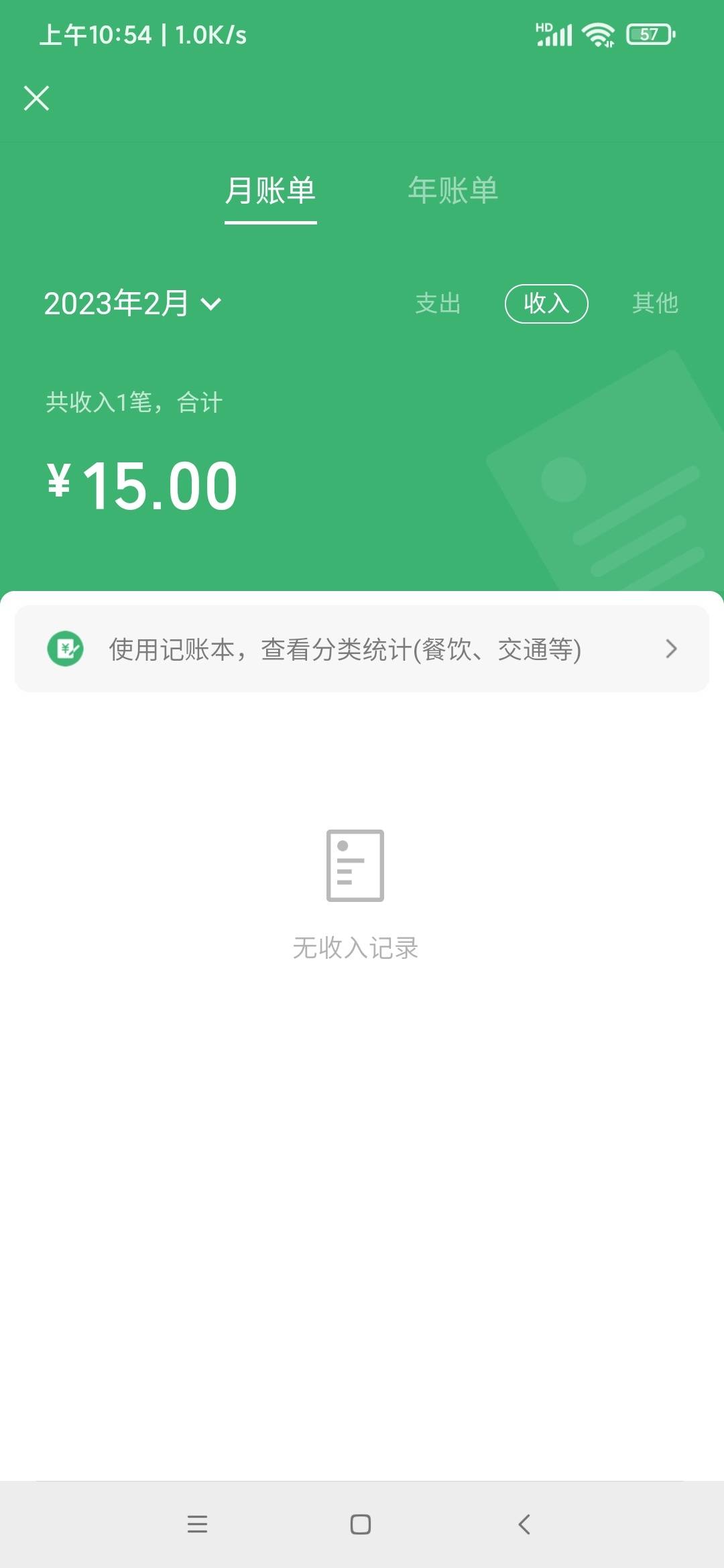724x1568 pixels.
Task: Select the 月账单 tab
Action: (270, 190)
